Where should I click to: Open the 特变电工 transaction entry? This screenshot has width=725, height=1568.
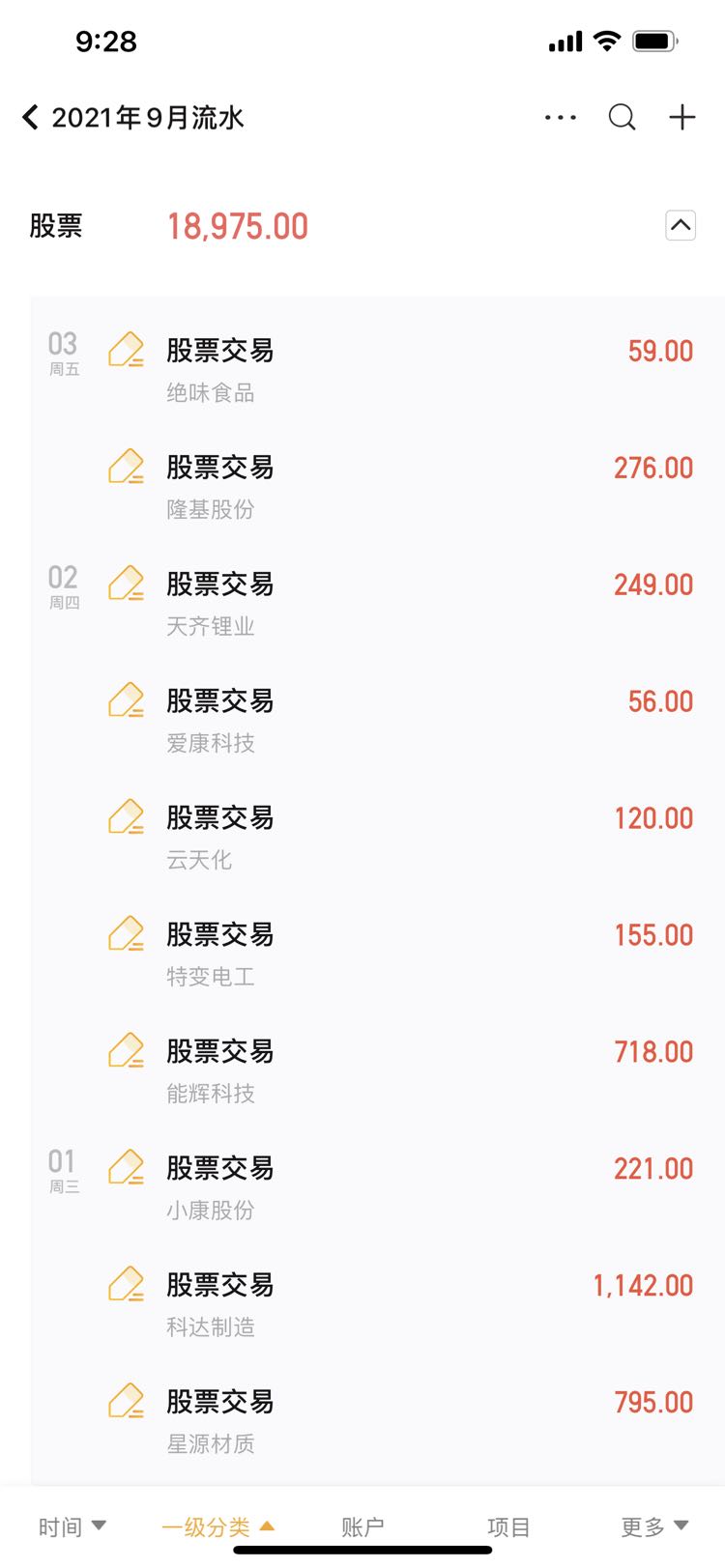[377, 954]
